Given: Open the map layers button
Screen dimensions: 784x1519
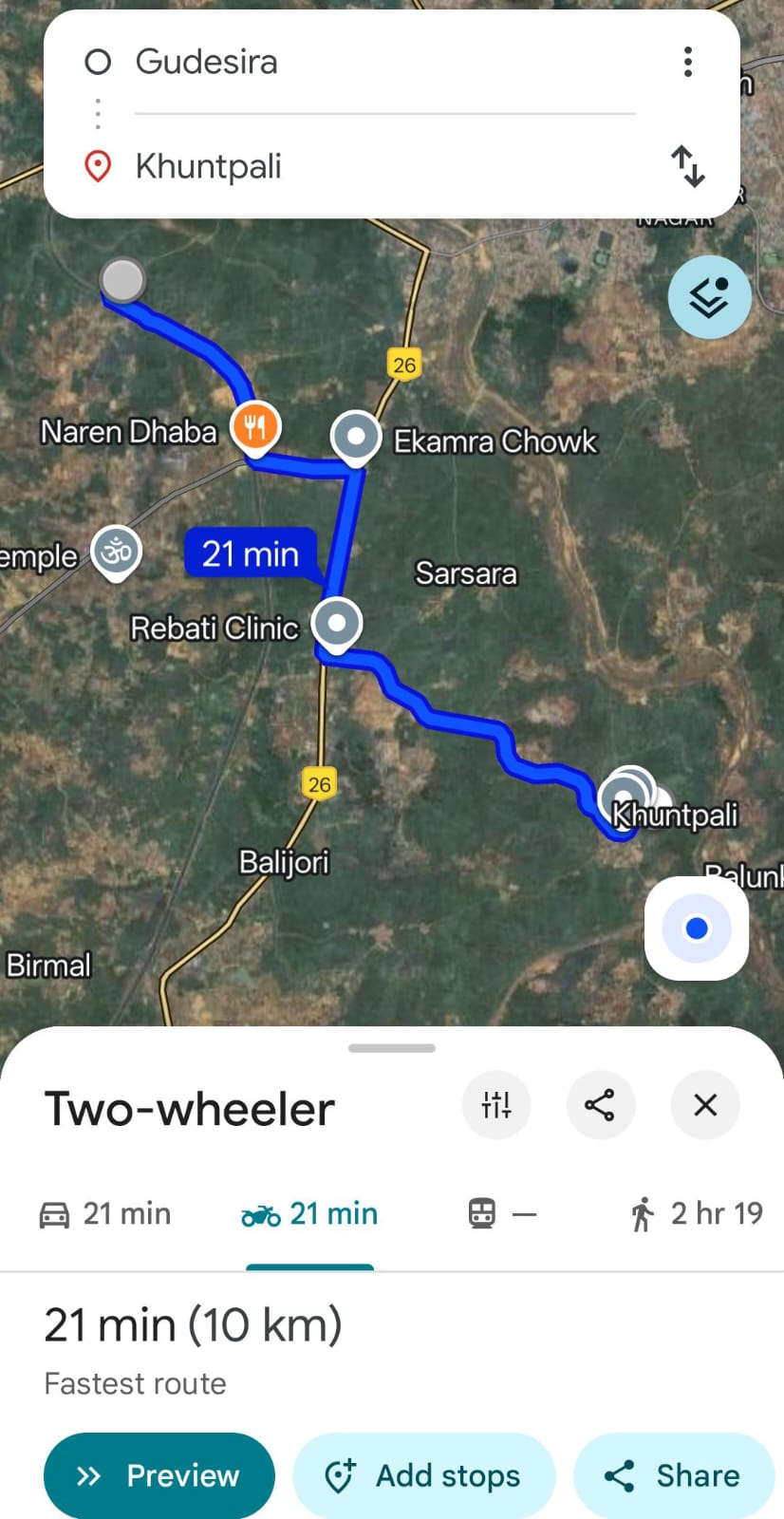Looking at the screenshot, I should coord(709,298).
